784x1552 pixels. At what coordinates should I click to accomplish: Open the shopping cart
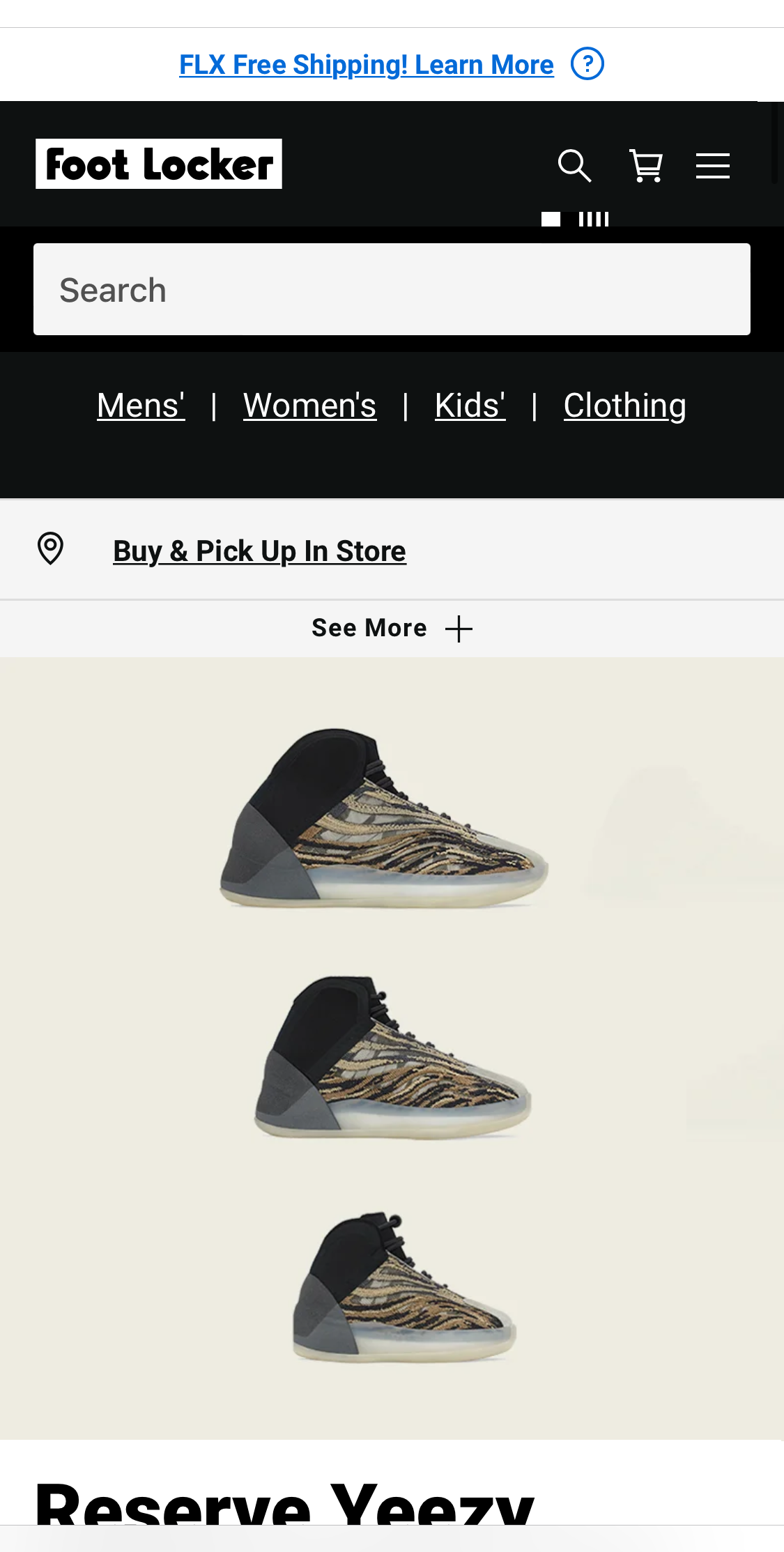(646, 166)
